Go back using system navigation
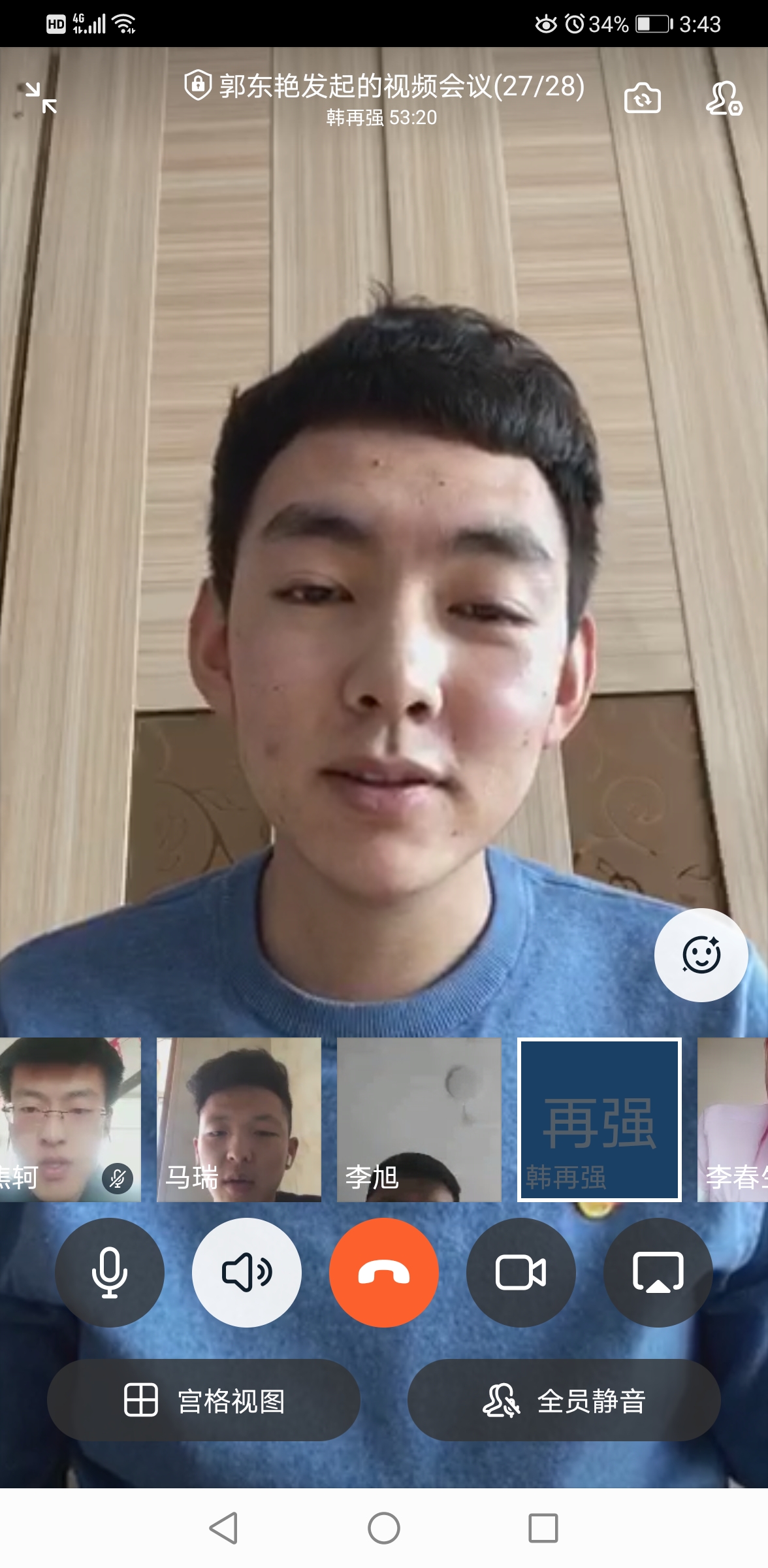Image resolution: width=768 pixels, height=1568 pixels. coord(223,1528)
